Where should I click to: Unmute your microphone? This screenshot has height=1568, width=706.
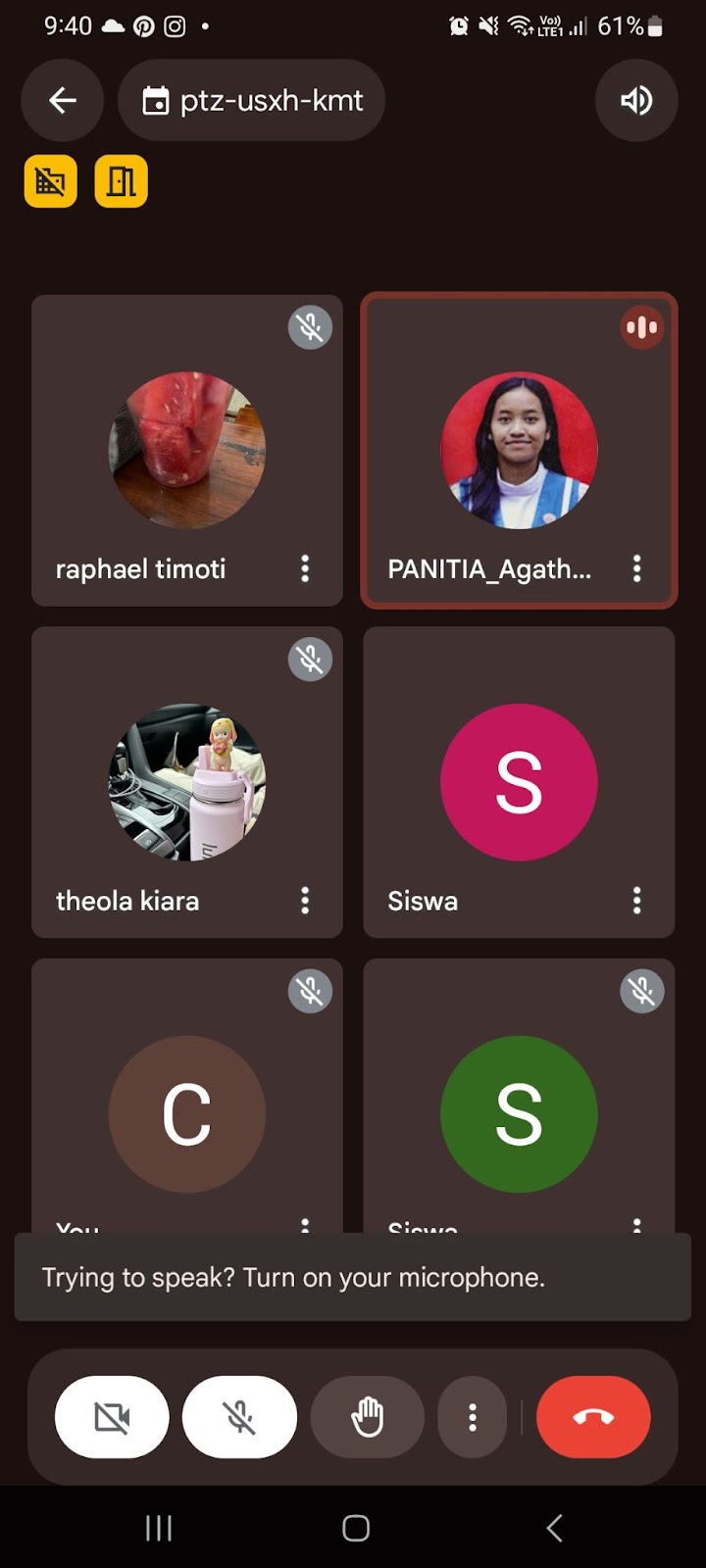[239, 1416]
